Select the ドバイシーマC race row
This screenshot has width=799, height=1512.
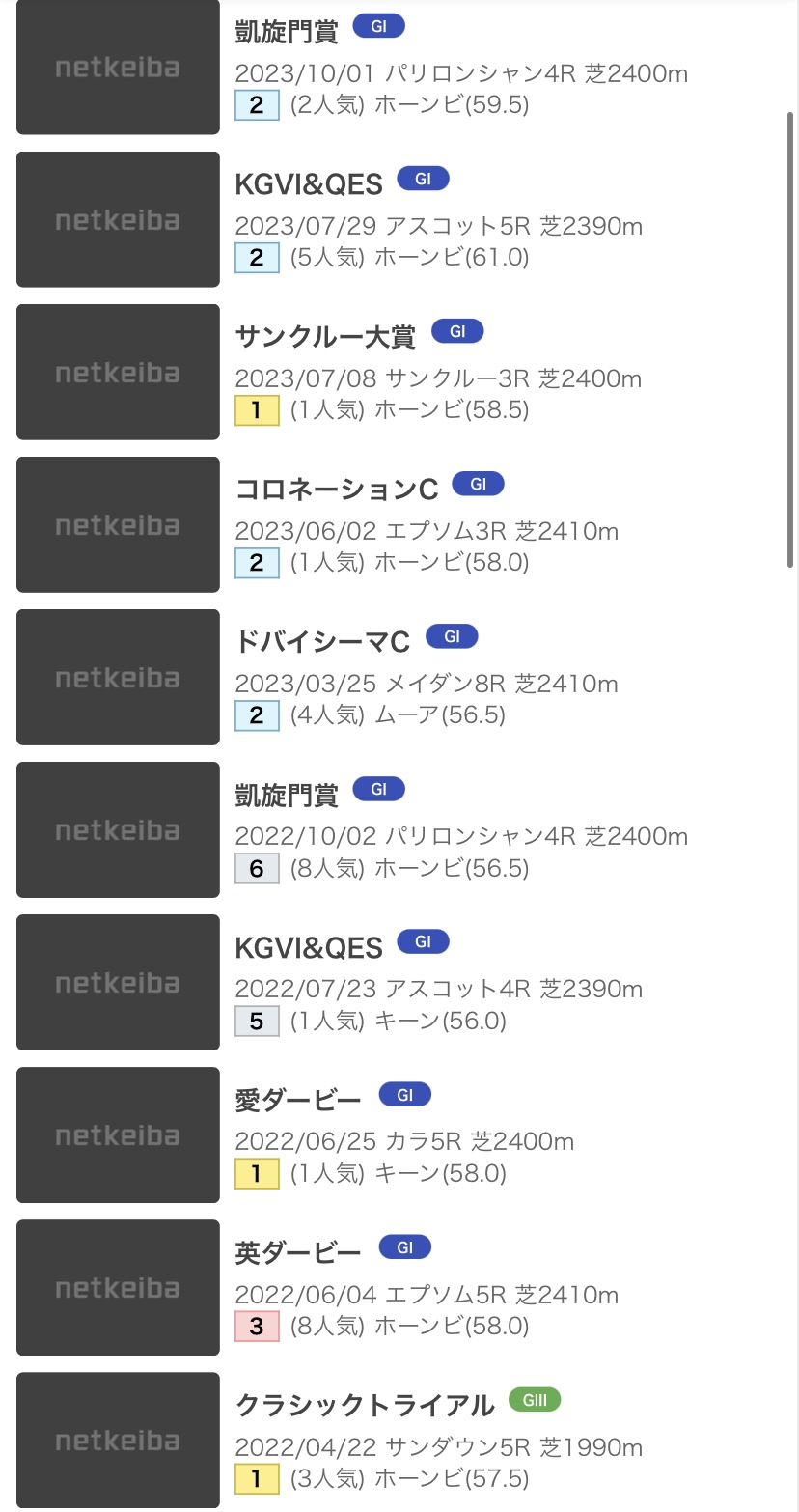pyautogui.click(x=399, y=677)
